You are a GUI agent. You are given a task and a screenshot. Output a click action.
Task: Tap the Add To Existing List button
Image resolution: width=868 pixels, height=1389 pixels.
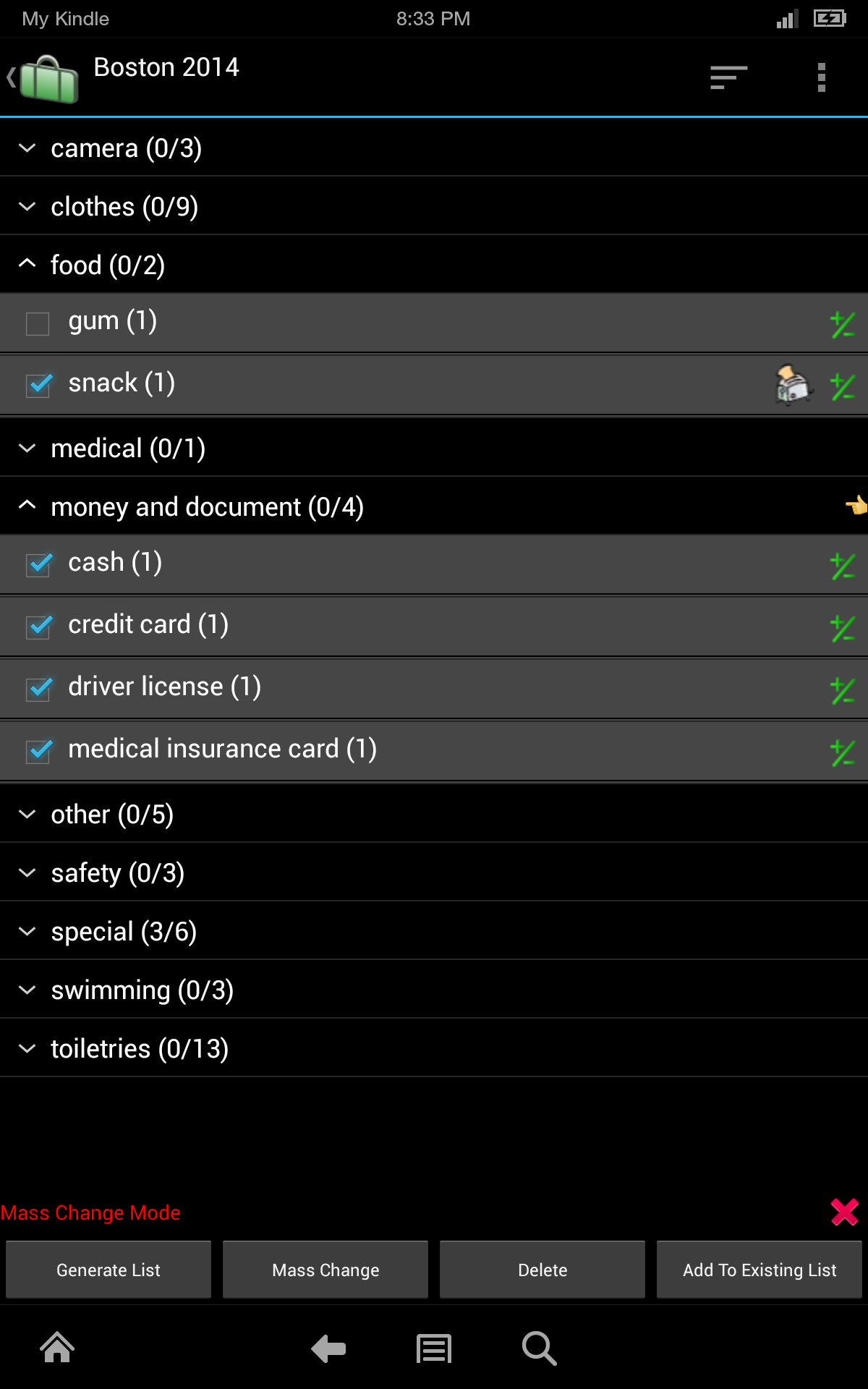[758, 1270]
